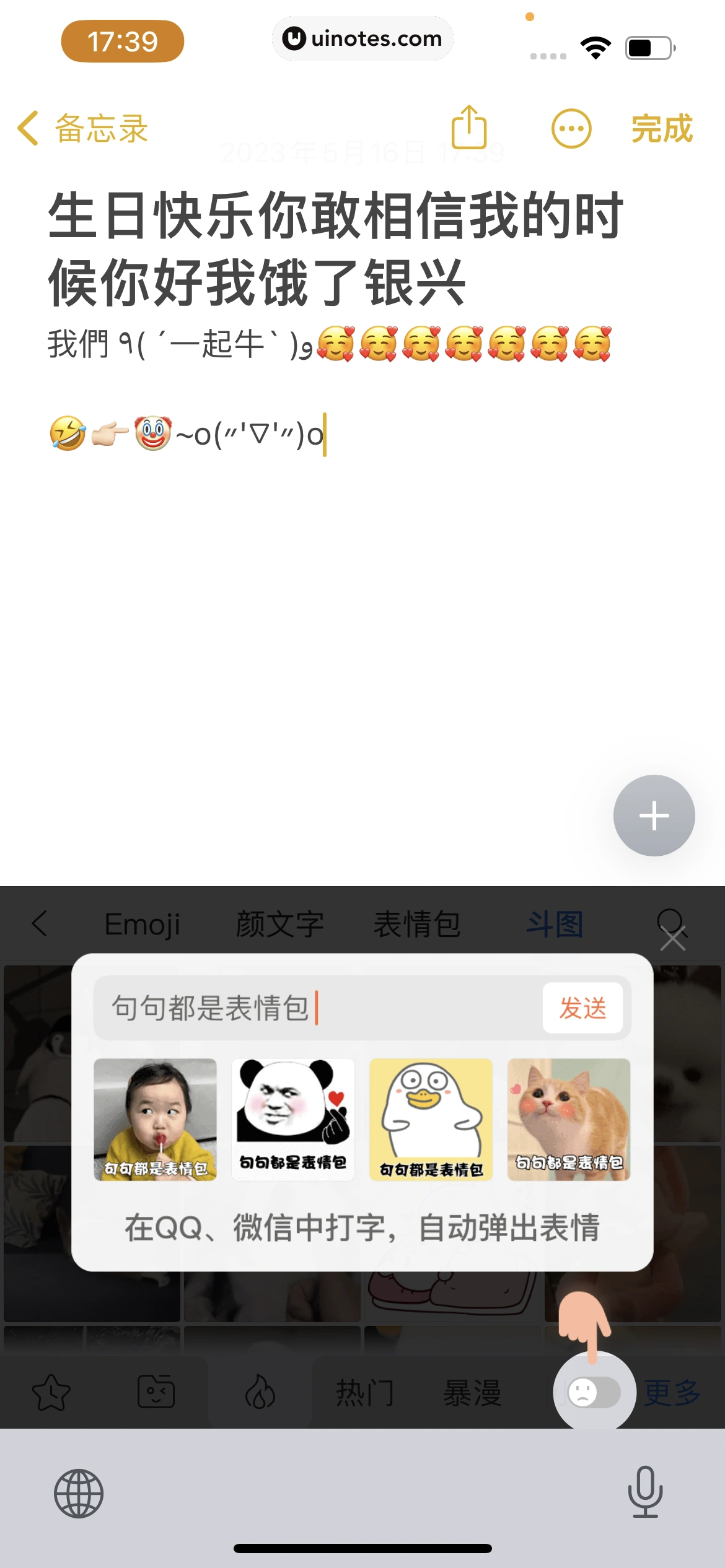The width and height of the screenshot is (725, 1568).
Task: Select the child with lollipop sticker
Action: (x=155, y=1119)
